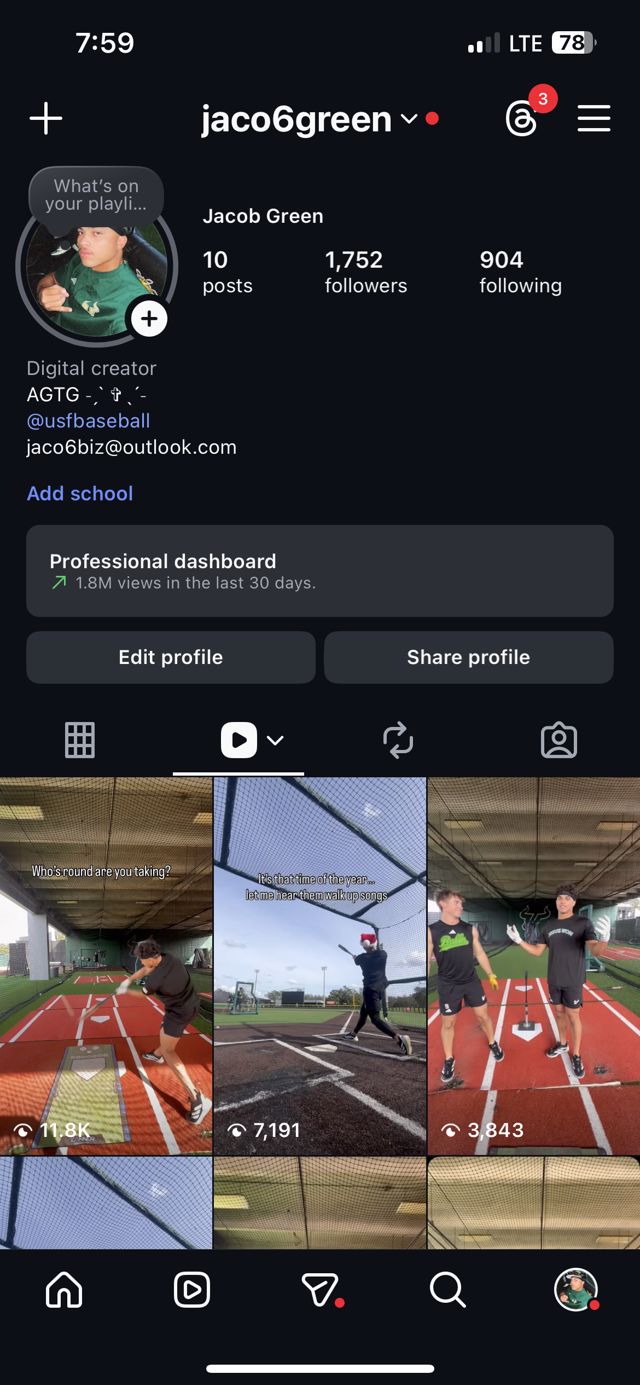Open the reel with 11.8K views

click(x=106, y=965)
